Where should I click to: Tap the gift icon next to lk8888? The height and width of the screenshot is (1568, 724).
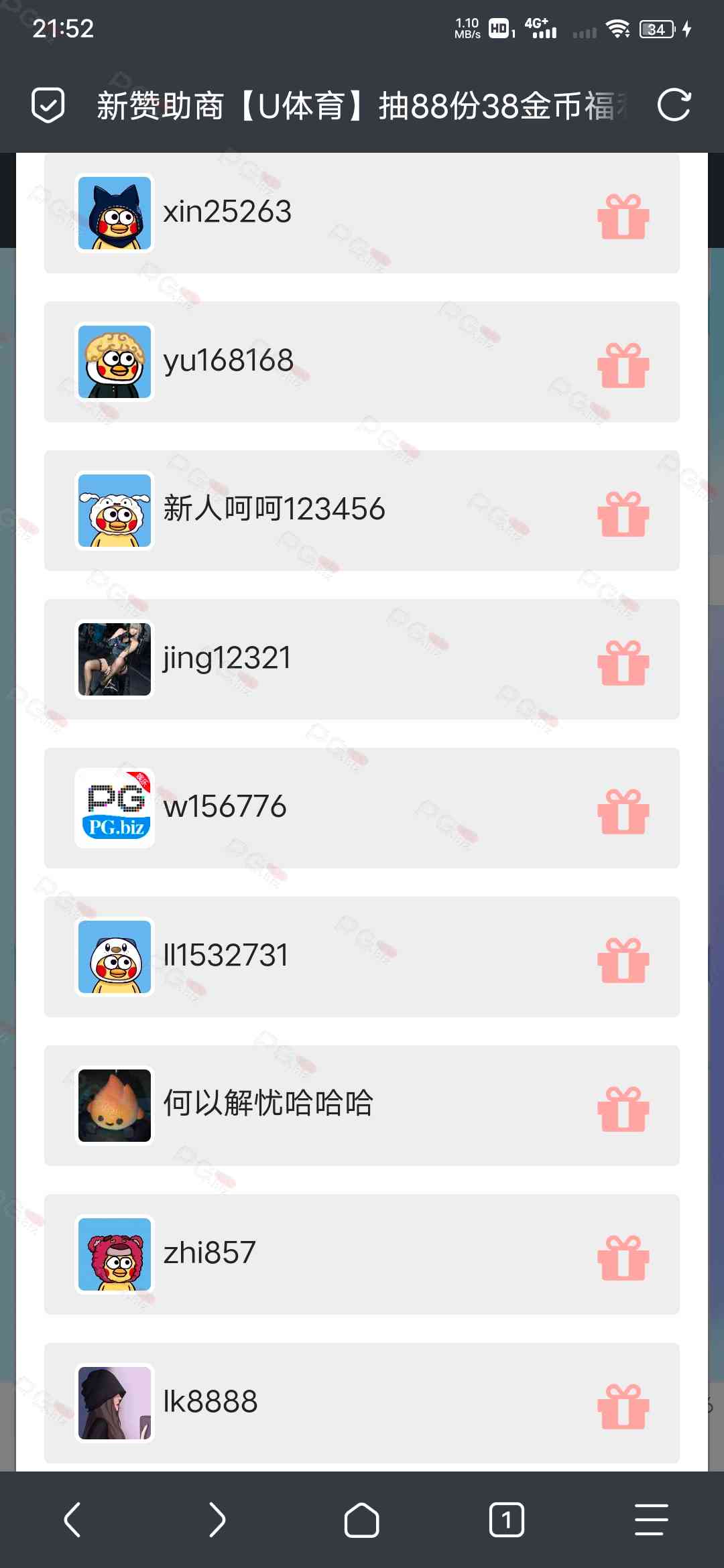[x=623, y=1406]
